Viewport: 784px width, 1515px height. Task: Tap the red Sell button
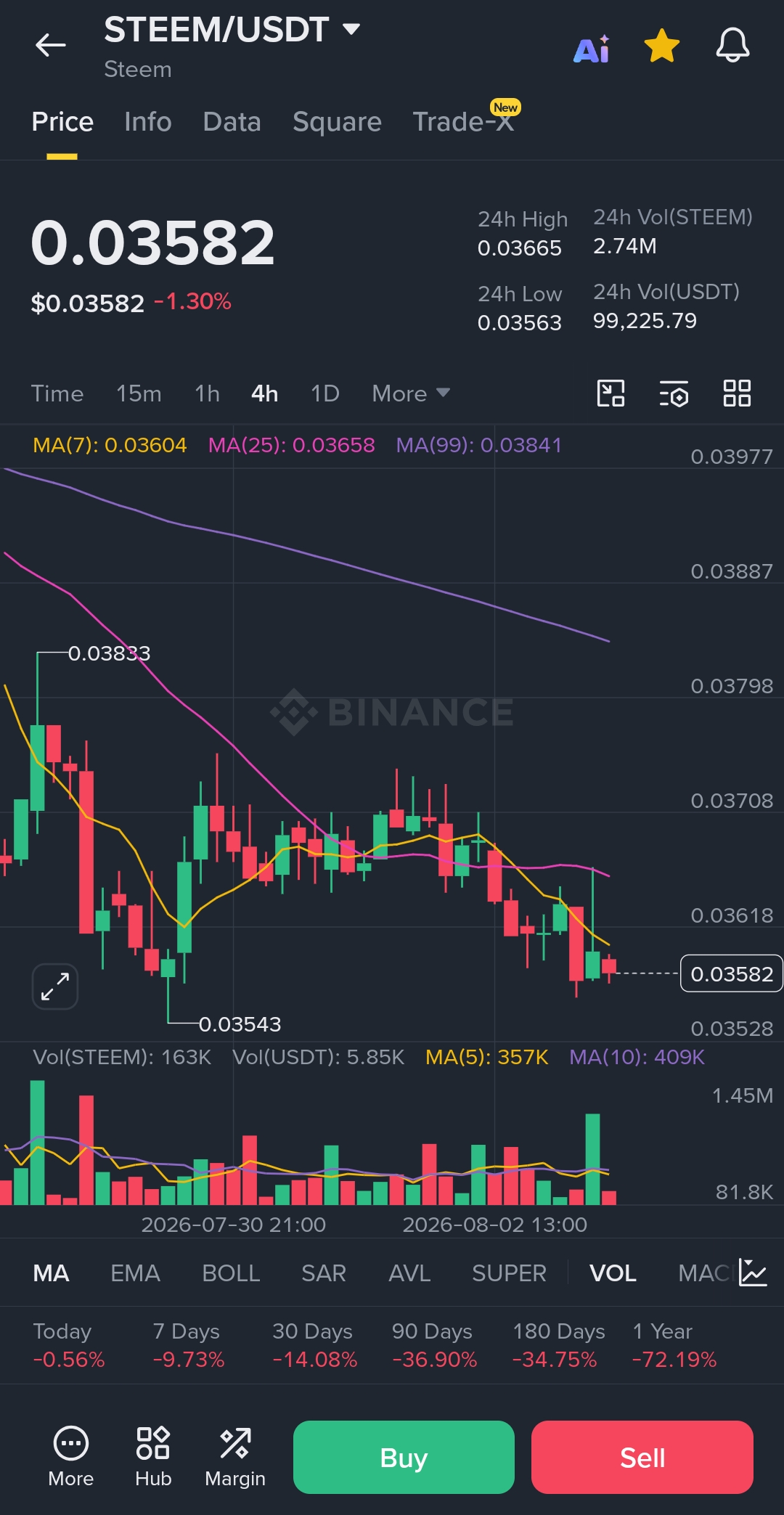tap(642, 1457)
